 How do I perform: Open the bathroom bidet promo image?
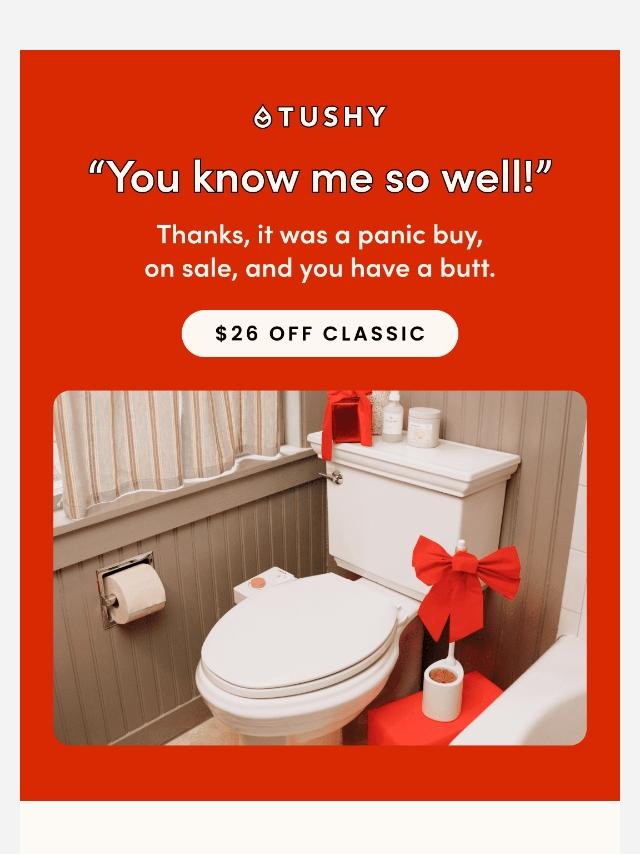(320, 567)
